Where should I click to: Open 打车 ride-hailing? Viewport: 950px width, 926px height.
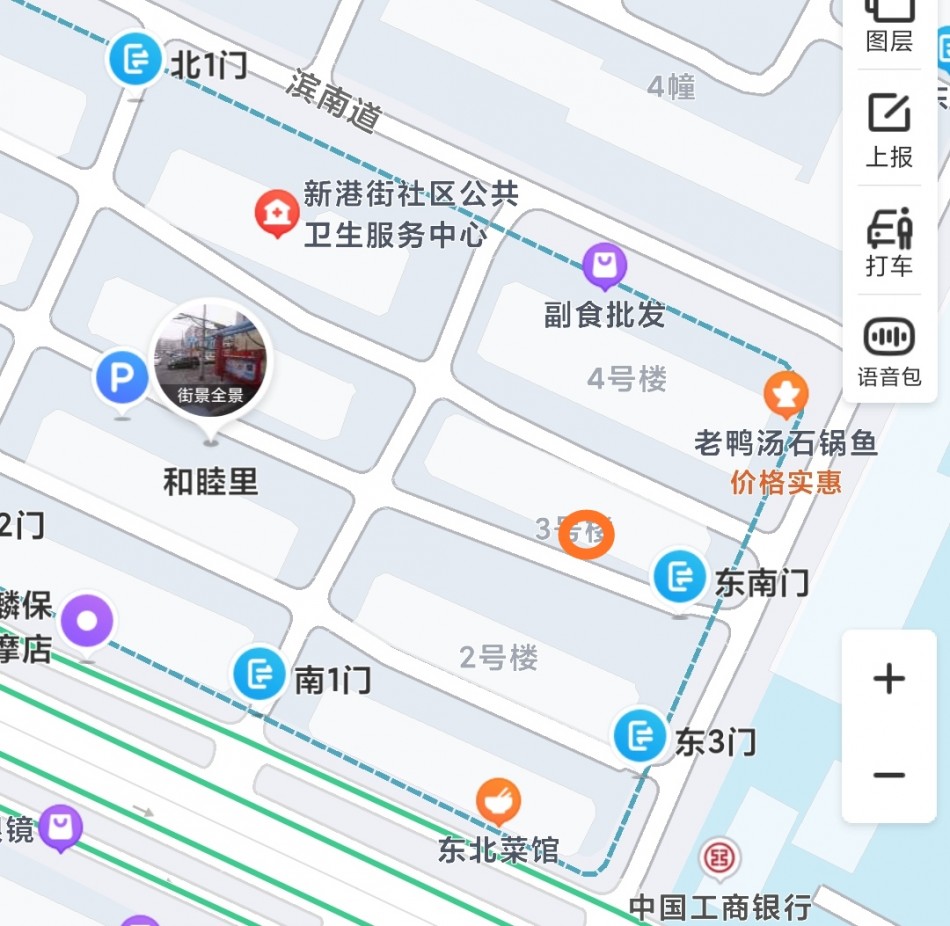point(889,241)
